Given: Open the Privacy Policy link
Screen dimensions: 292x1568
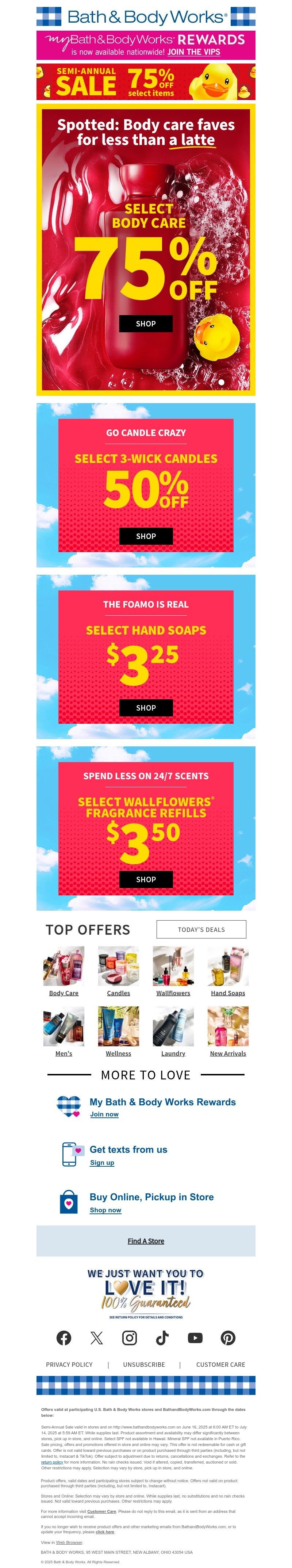Looking at the screenshot, I should click(69, 1364).
